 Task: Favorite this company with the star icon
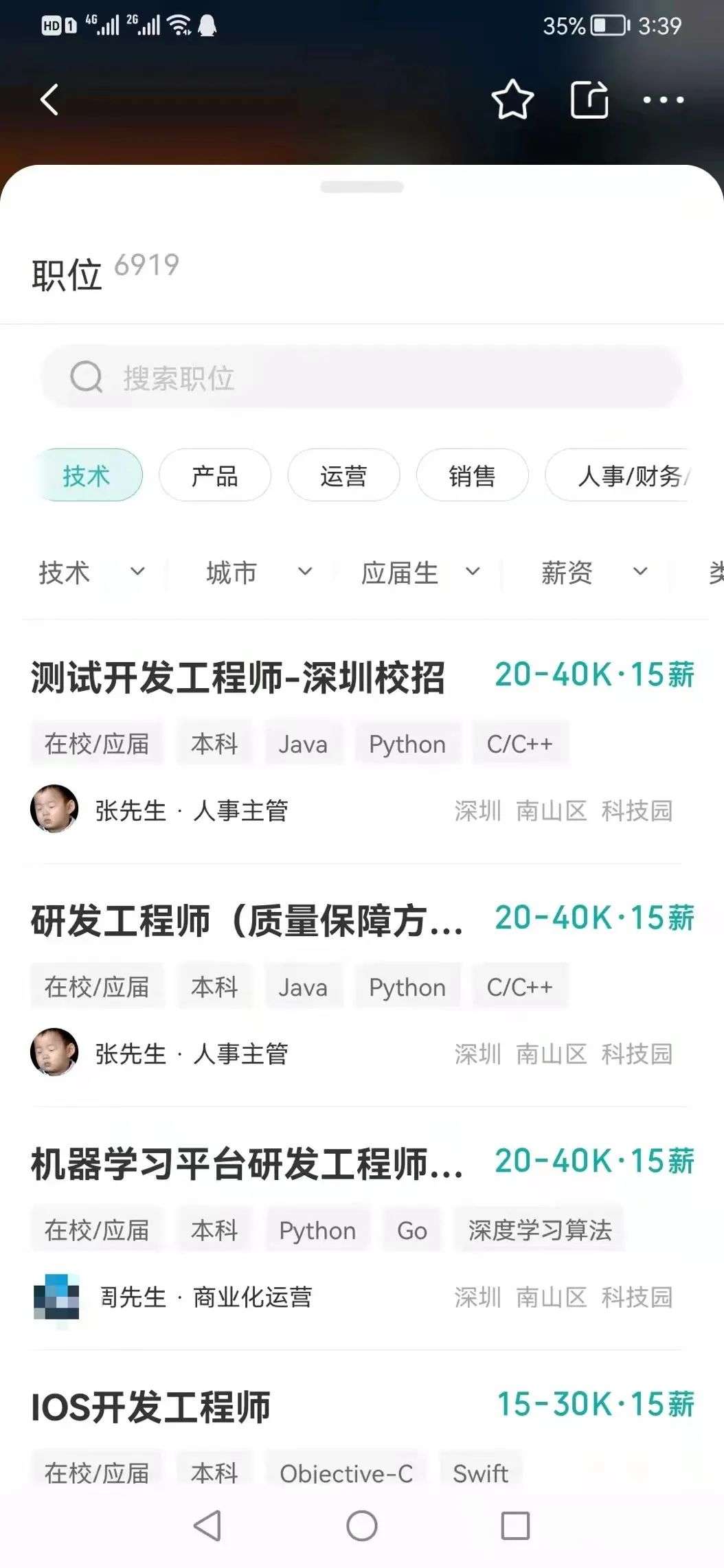[512, 100]
